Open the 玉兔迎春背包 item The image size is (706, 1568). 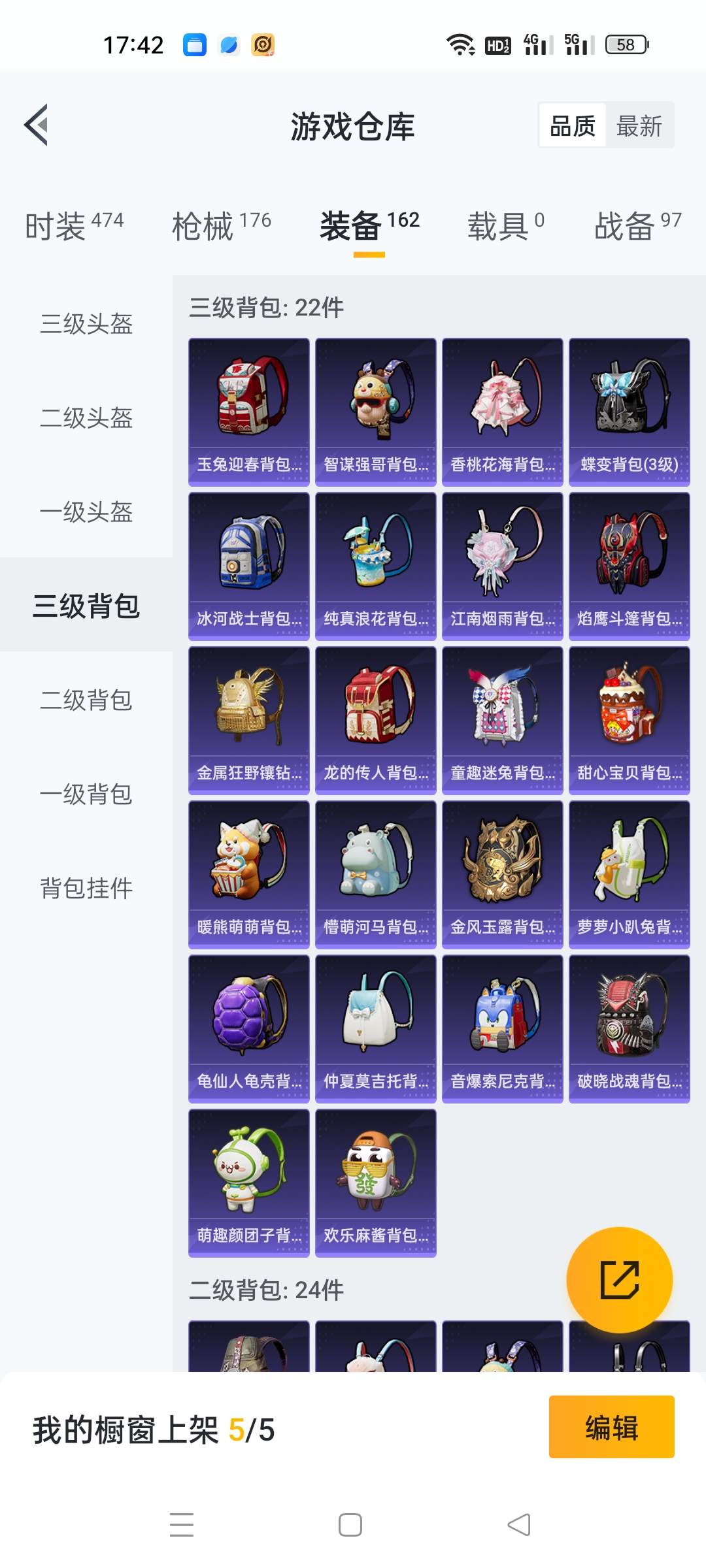249,412
